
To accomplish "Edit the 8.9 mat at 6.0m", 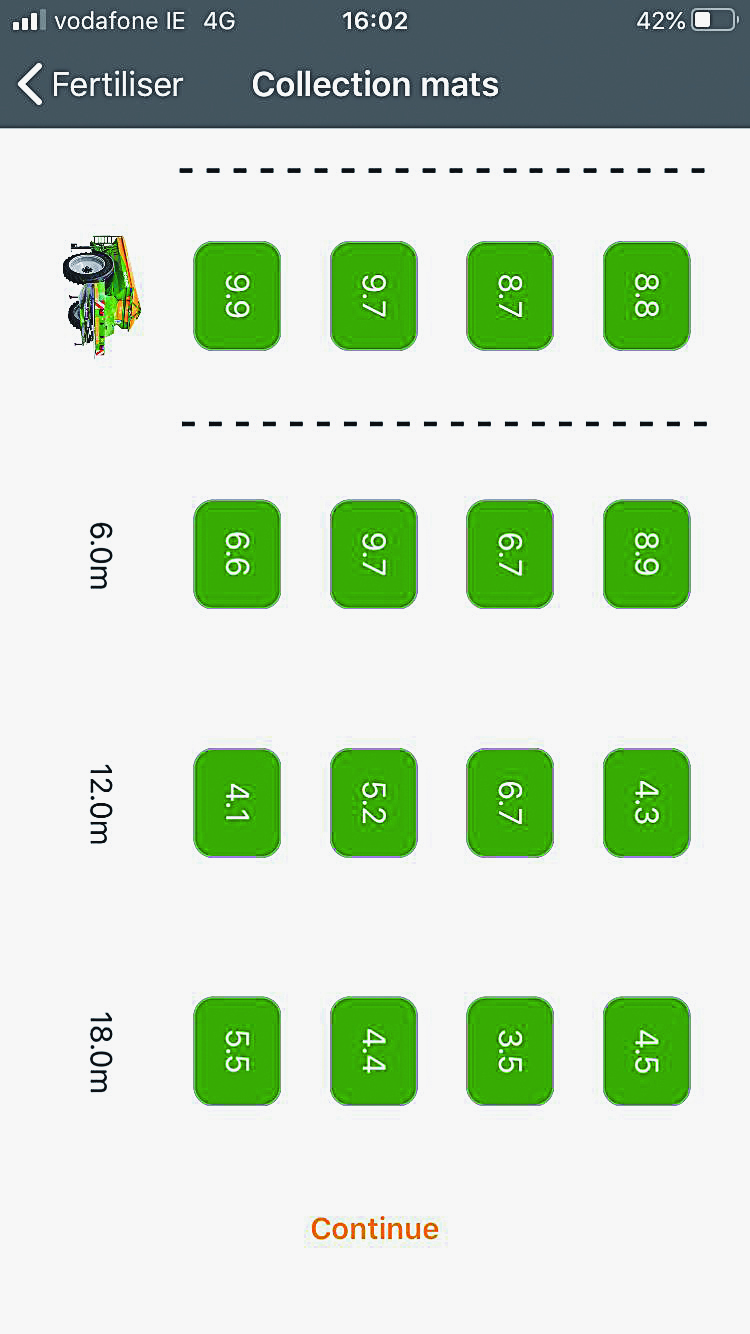I will click(647, 554).
